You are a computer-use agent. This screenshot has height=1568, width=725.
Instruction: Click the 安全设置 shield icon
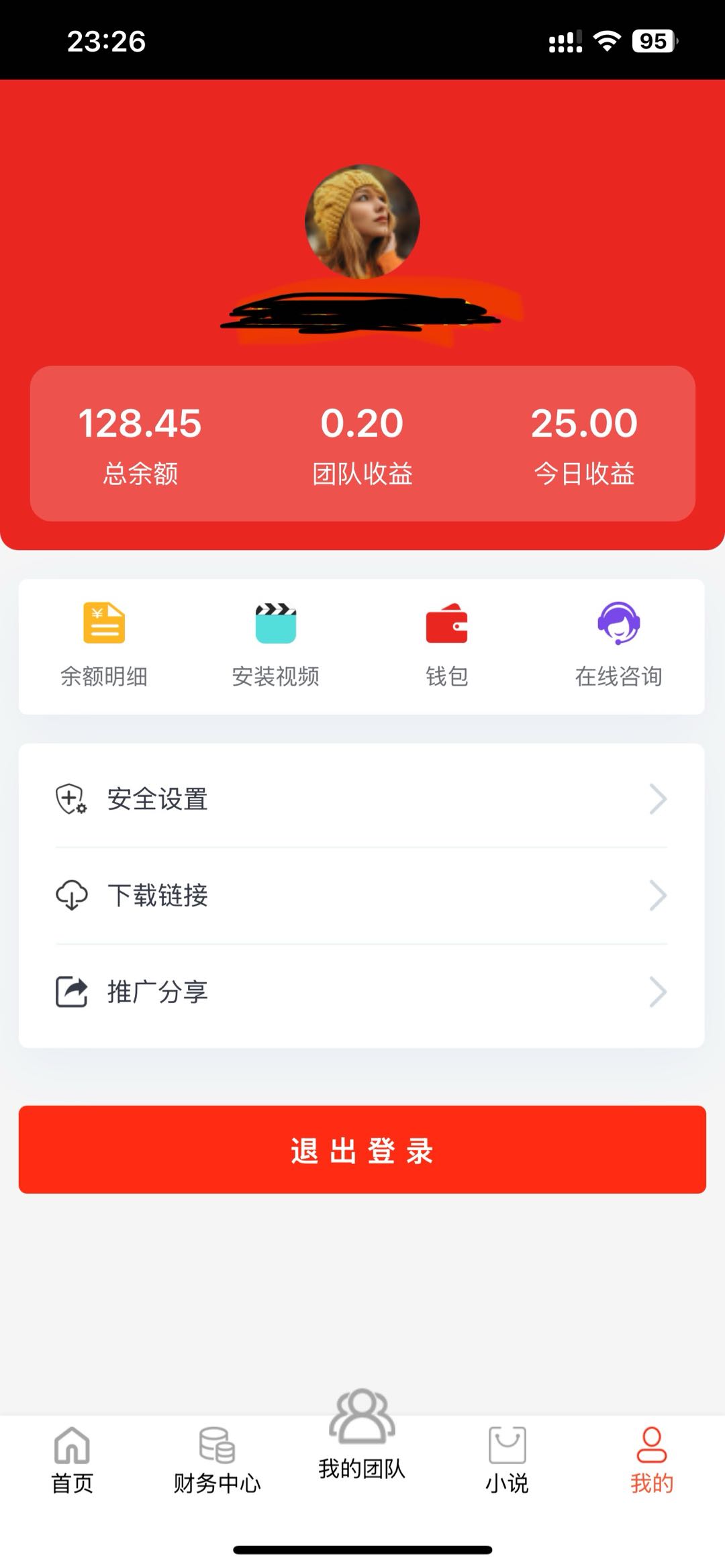pos(70,798)
